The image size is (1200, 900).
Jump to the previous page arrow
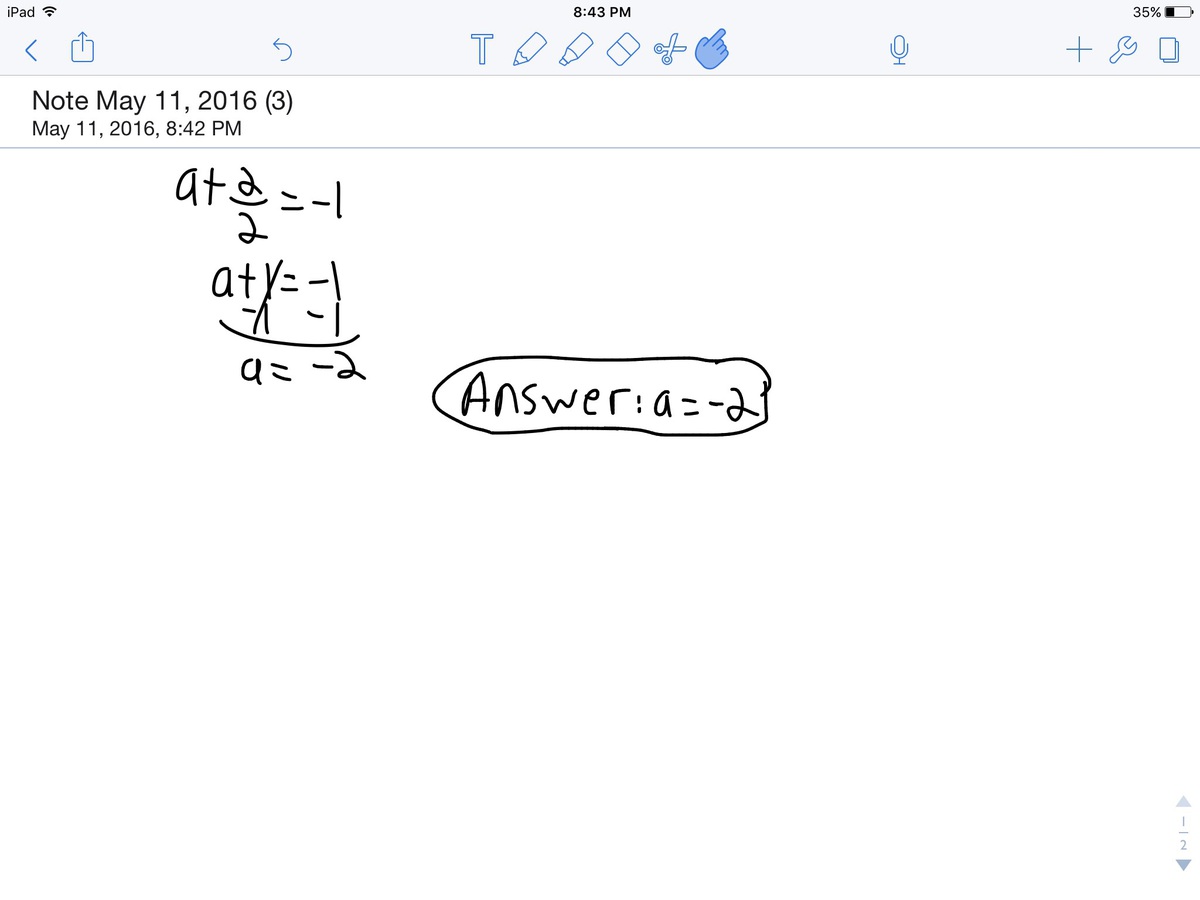(x=1183, y=801)
